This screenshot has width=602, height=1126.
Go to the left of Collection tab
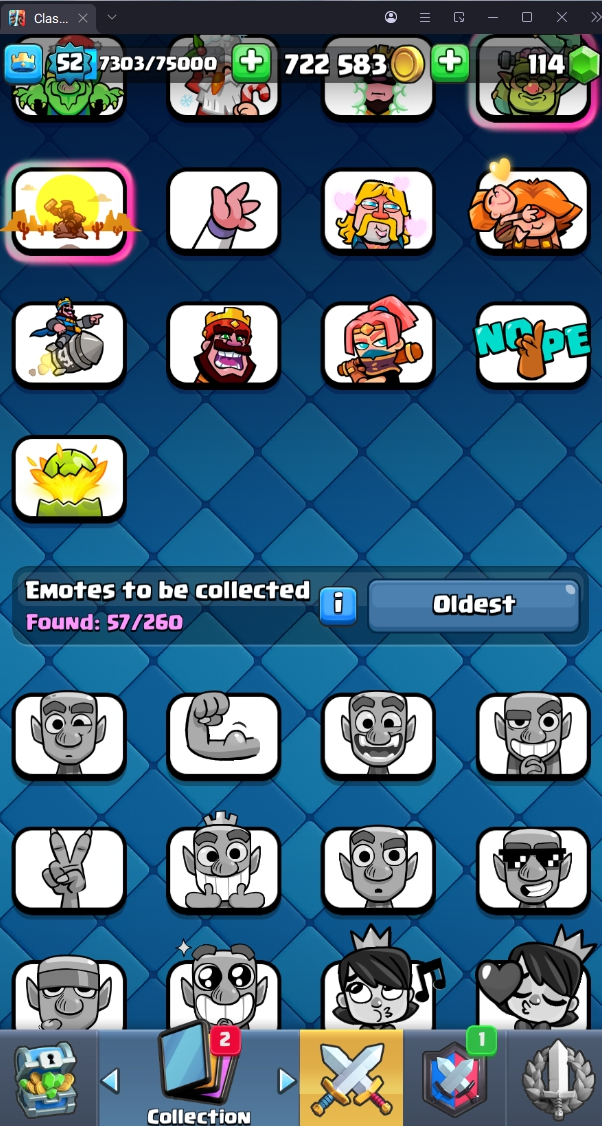coord(111,1080)
